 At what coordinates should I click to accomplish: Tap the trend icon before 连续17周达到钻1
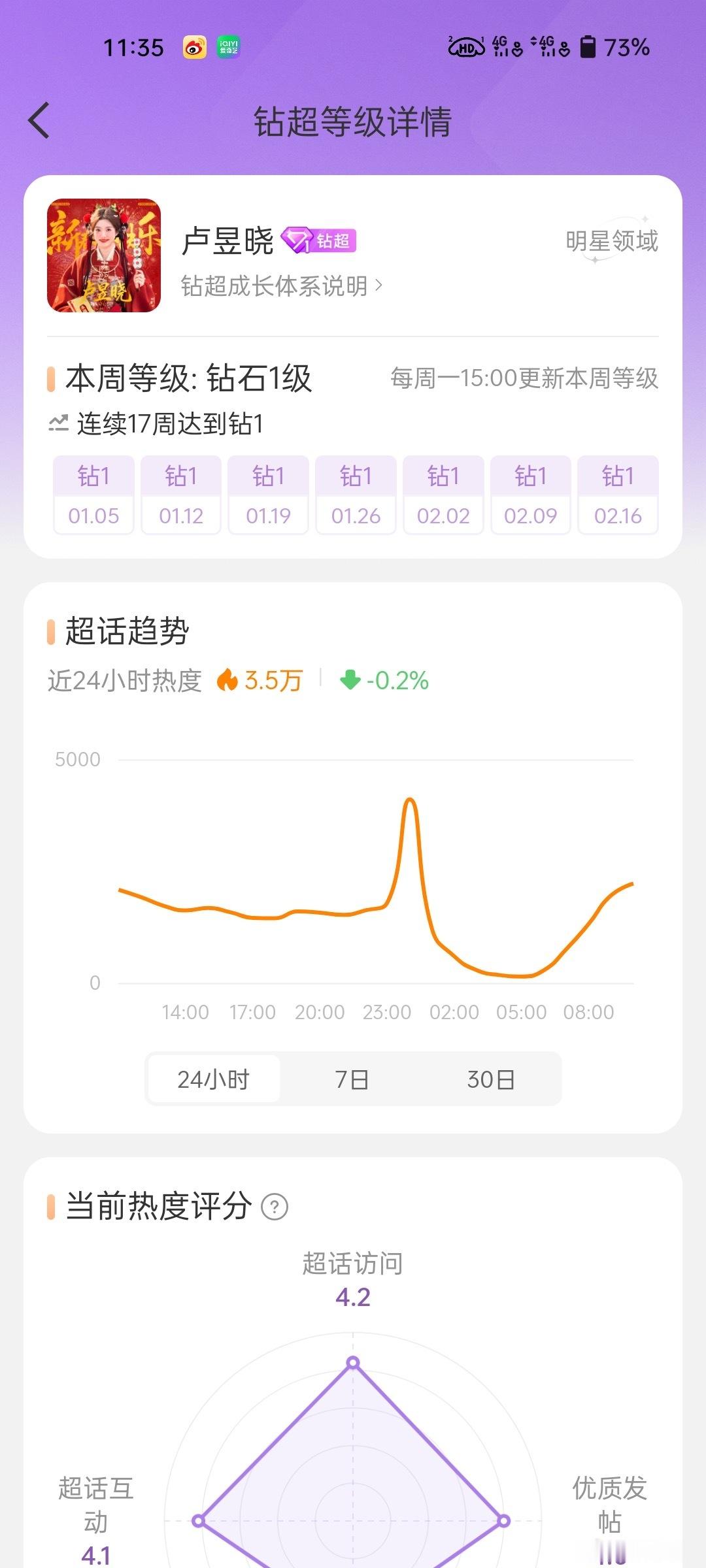click(x=58, y=423)
